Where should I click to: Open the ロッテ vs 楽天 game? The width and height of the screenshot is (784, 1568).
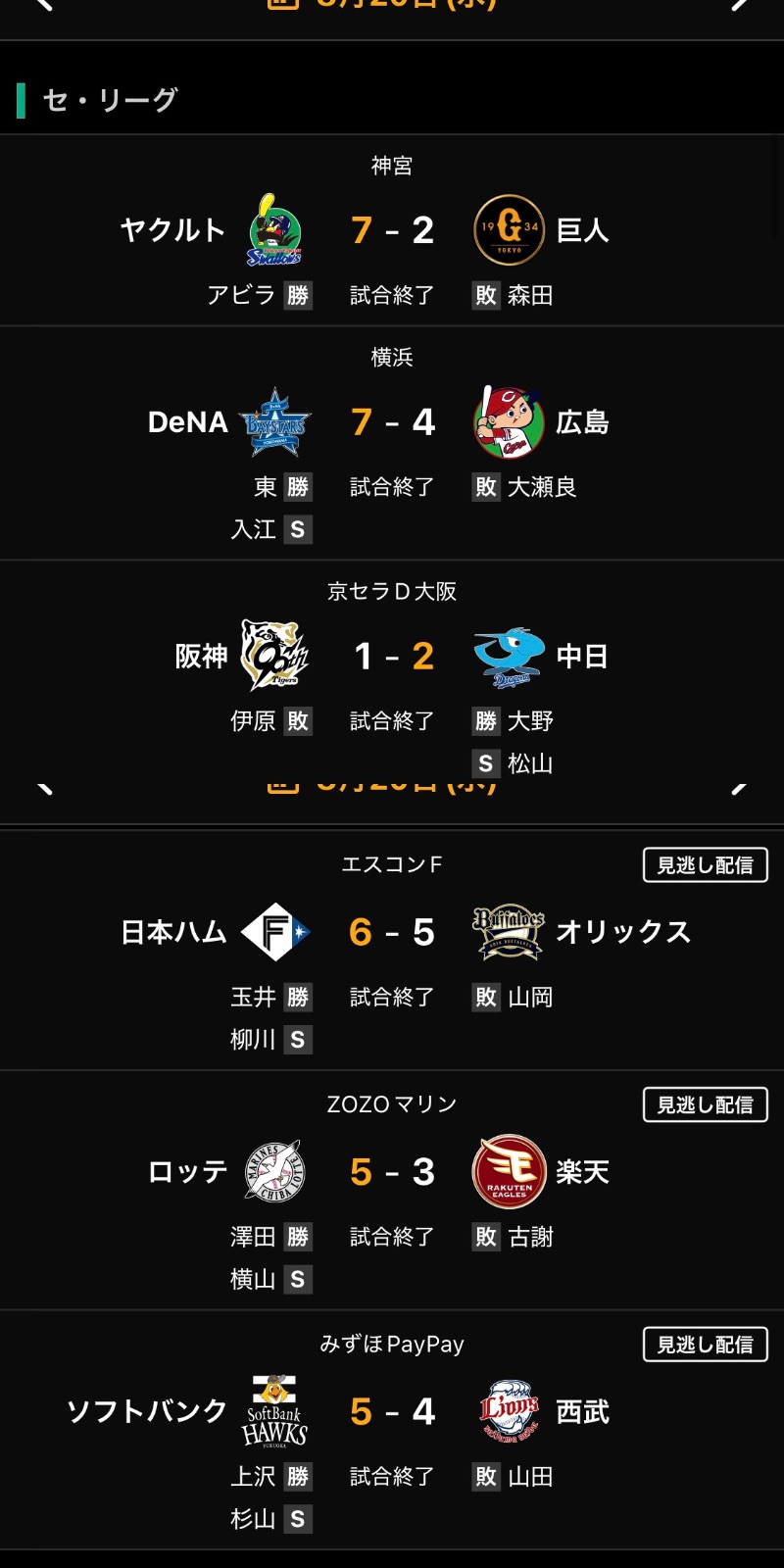pos(392,1172)
